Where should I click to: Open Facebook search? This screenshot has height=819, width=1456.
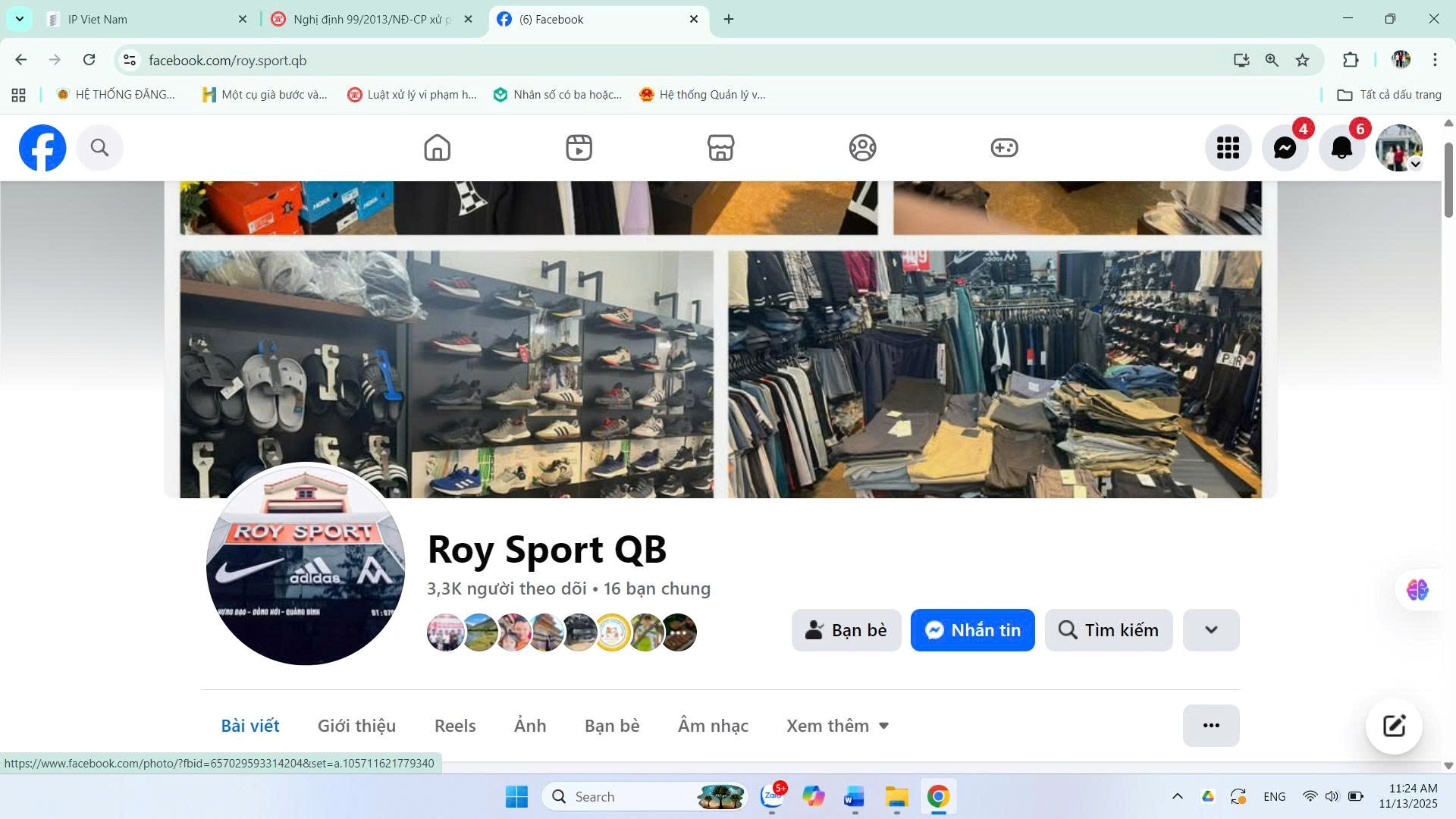click(x=99, y=147)
